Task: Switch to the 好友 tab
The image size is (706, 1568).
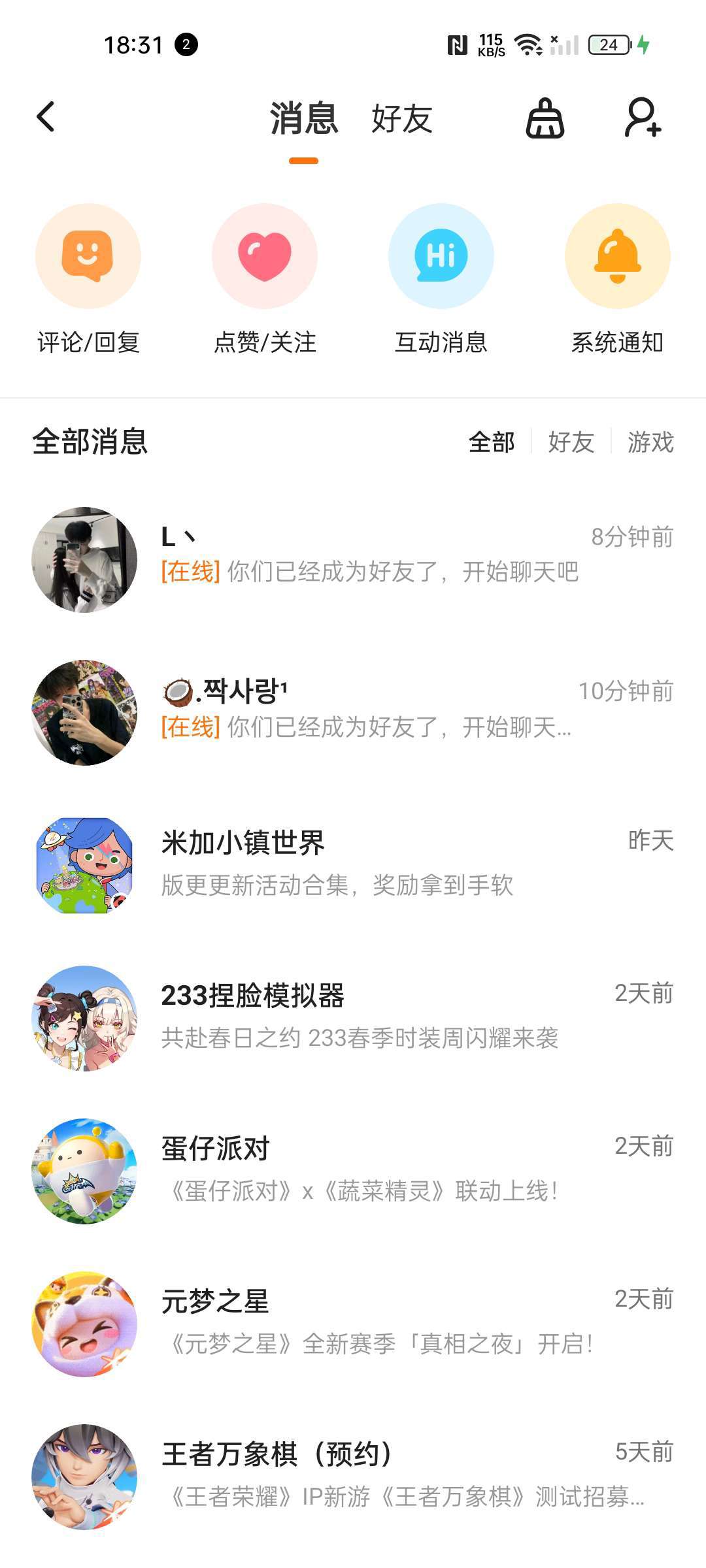Action: (401, 119)
